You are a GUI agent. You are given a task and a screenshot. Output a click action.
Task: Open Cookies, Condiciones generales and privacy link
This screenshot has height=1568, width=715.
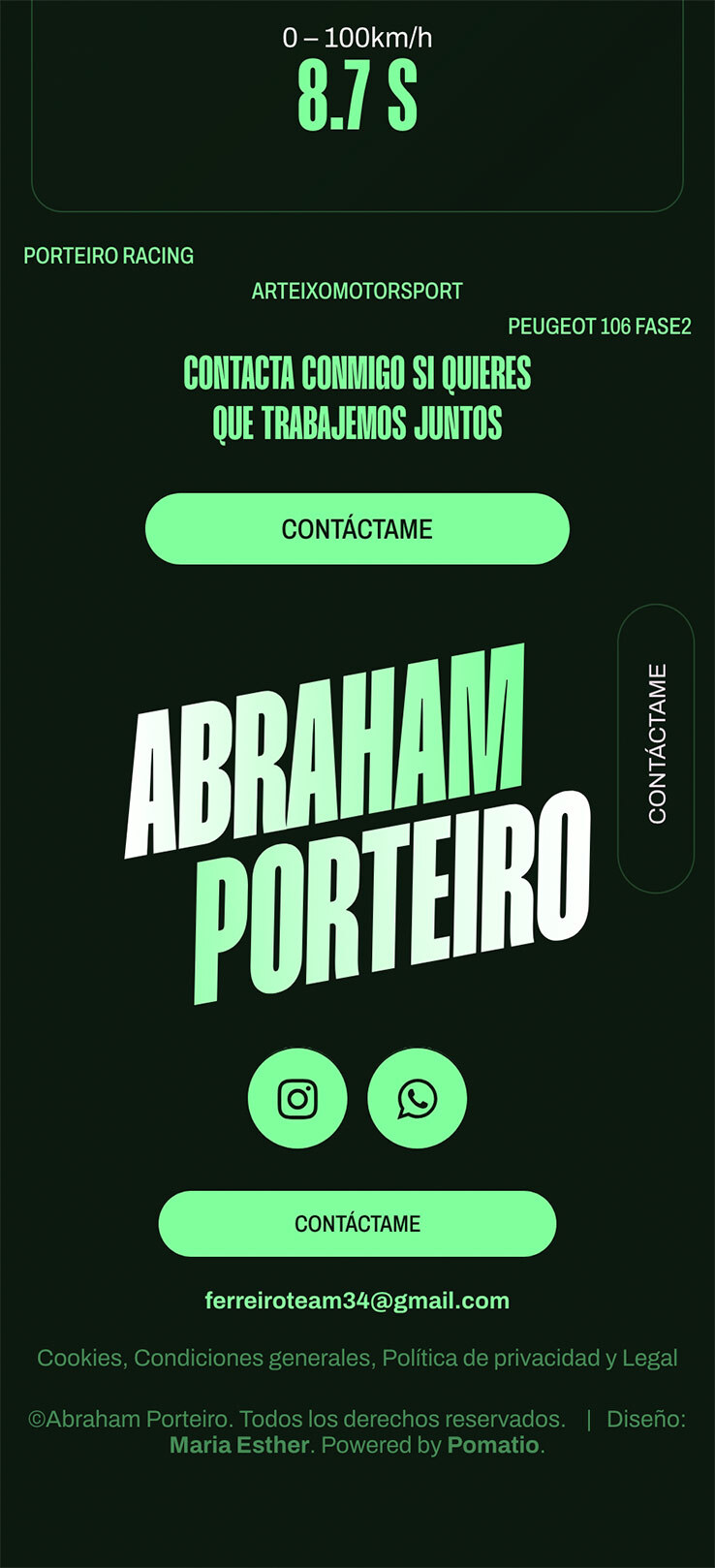pyautogui.click(x=357, y=1358)
